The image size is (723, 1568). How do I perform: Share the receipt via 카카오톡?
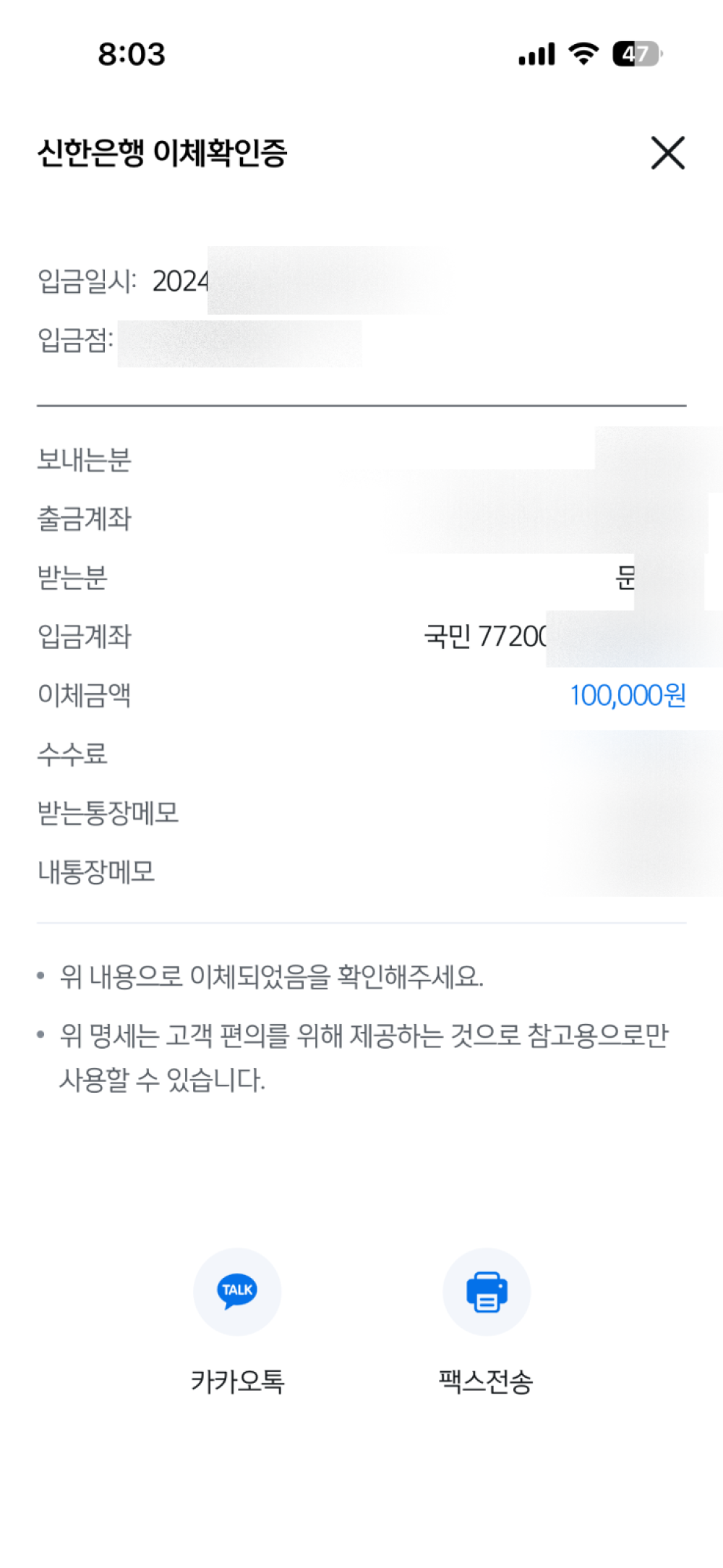237,1292
